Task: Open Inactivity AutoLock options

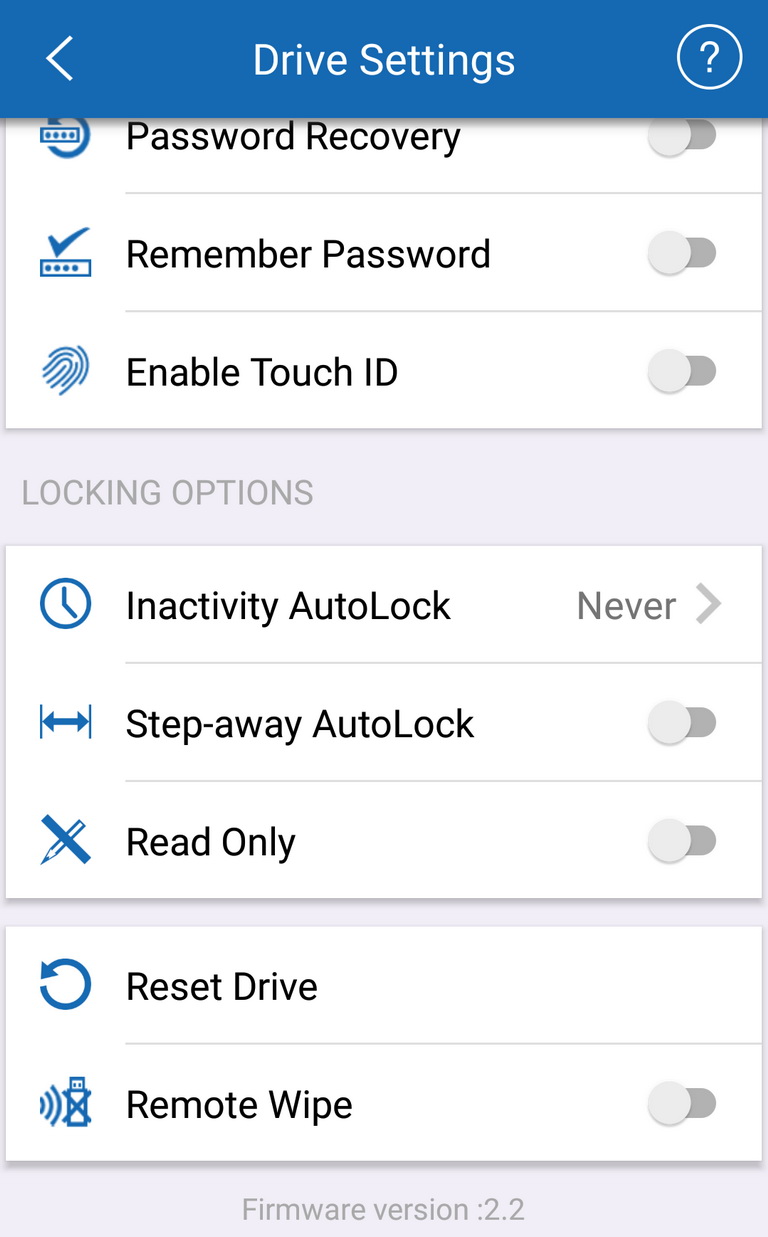Action: click(x=384, y=605)
